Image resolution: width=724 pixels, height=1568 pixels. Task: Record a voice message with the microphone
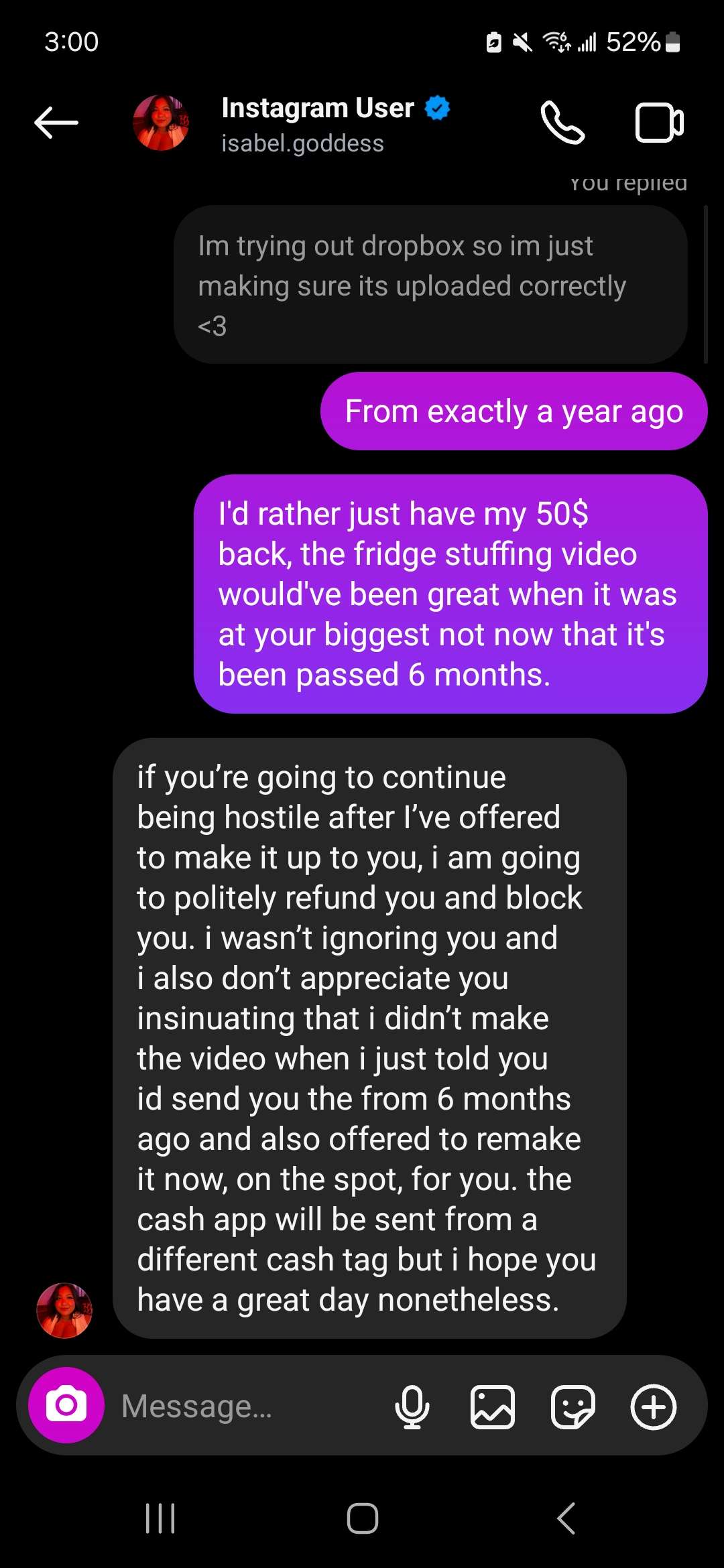pos(412,1406)
